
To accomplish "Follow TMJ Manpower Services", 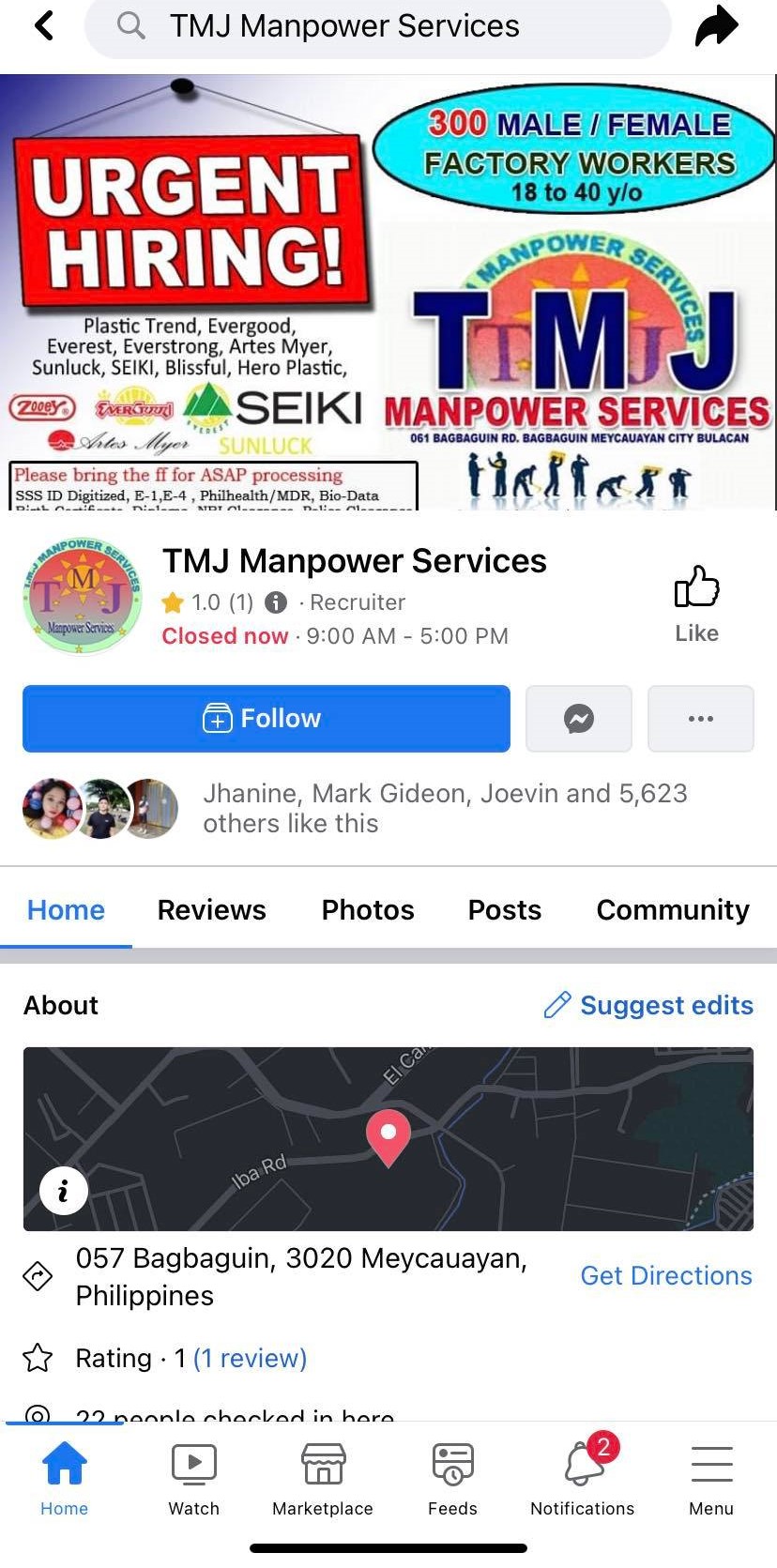I will (x=267, y=719).
